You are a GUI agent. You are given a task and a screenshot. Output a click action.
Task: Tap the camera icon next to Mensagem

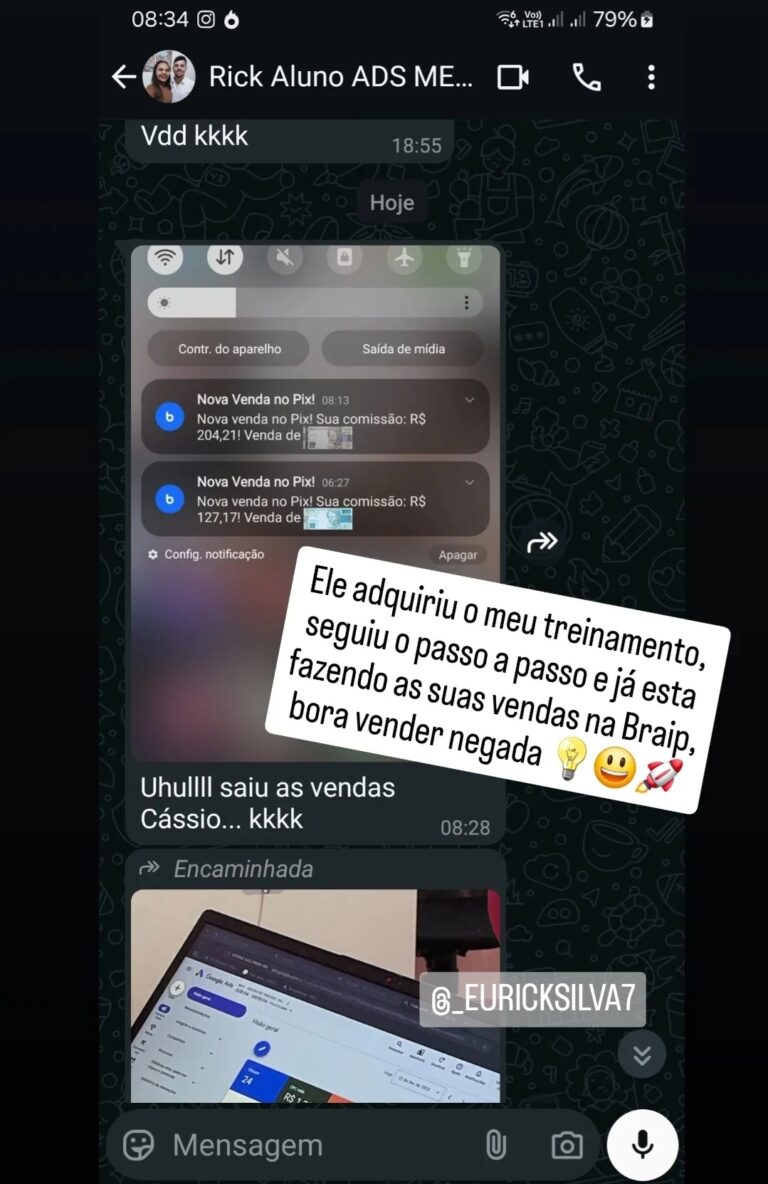coord(566,1146)
